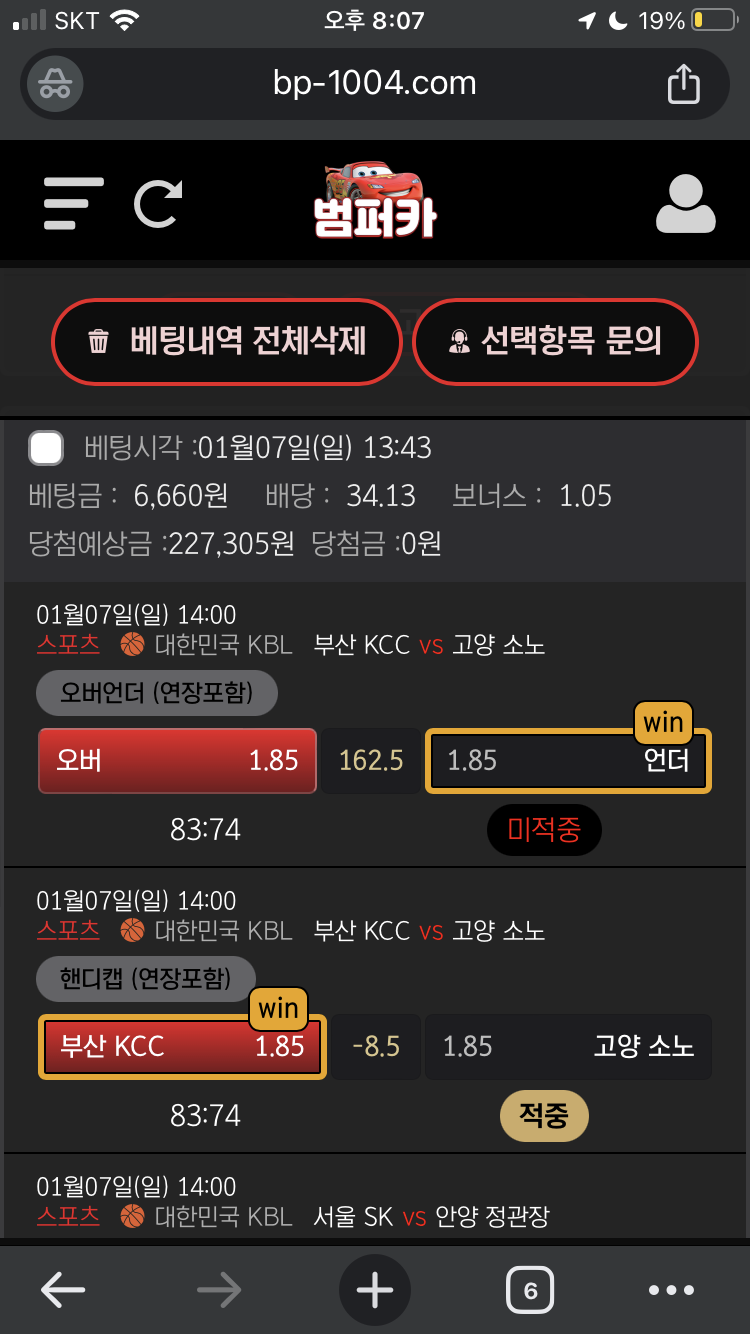Image resolution: width=750 pixels, height=1334 pixels.
Task: Tap 베팅내역 전체삭제 button
Action: (x=227, y=342)
